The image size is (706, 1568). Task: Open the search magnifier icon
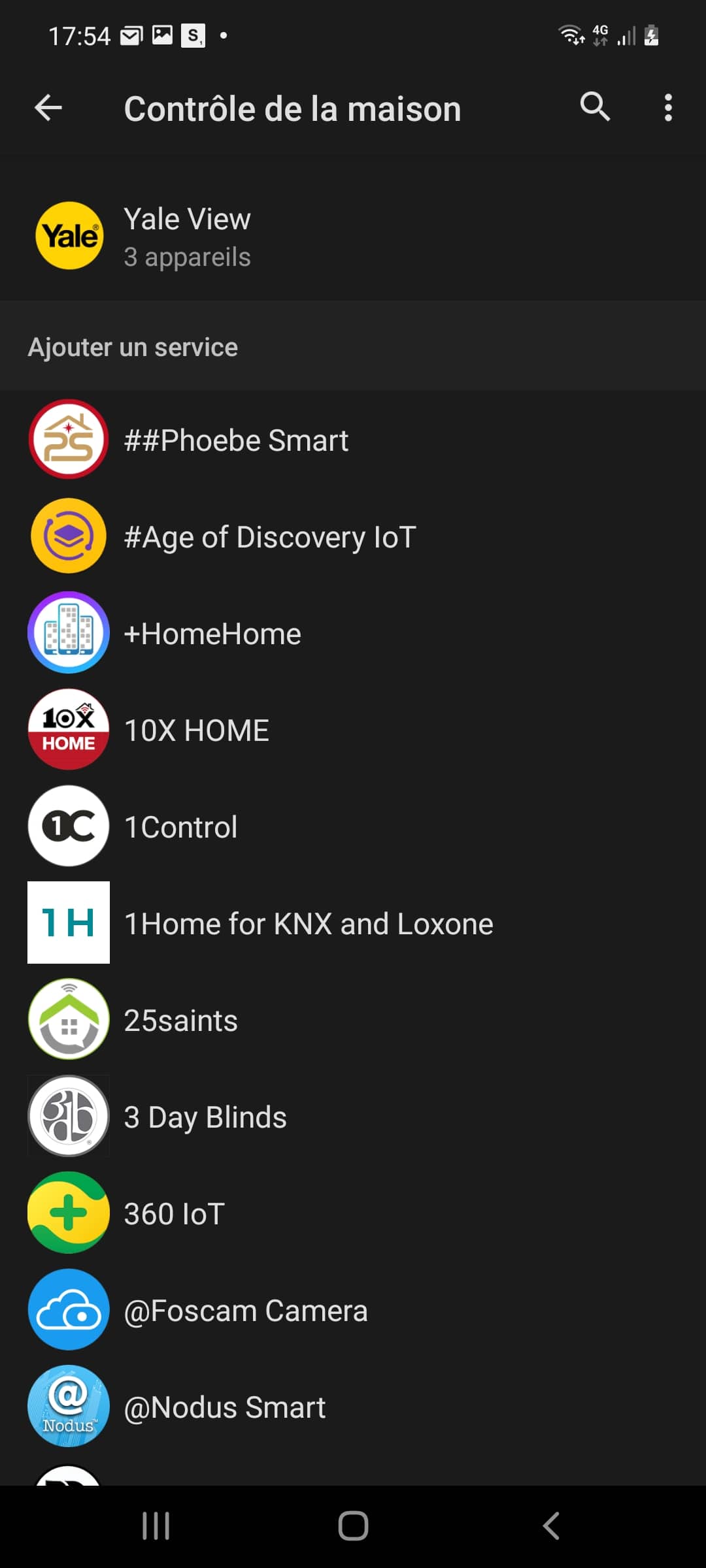click(x=595, y=106)
